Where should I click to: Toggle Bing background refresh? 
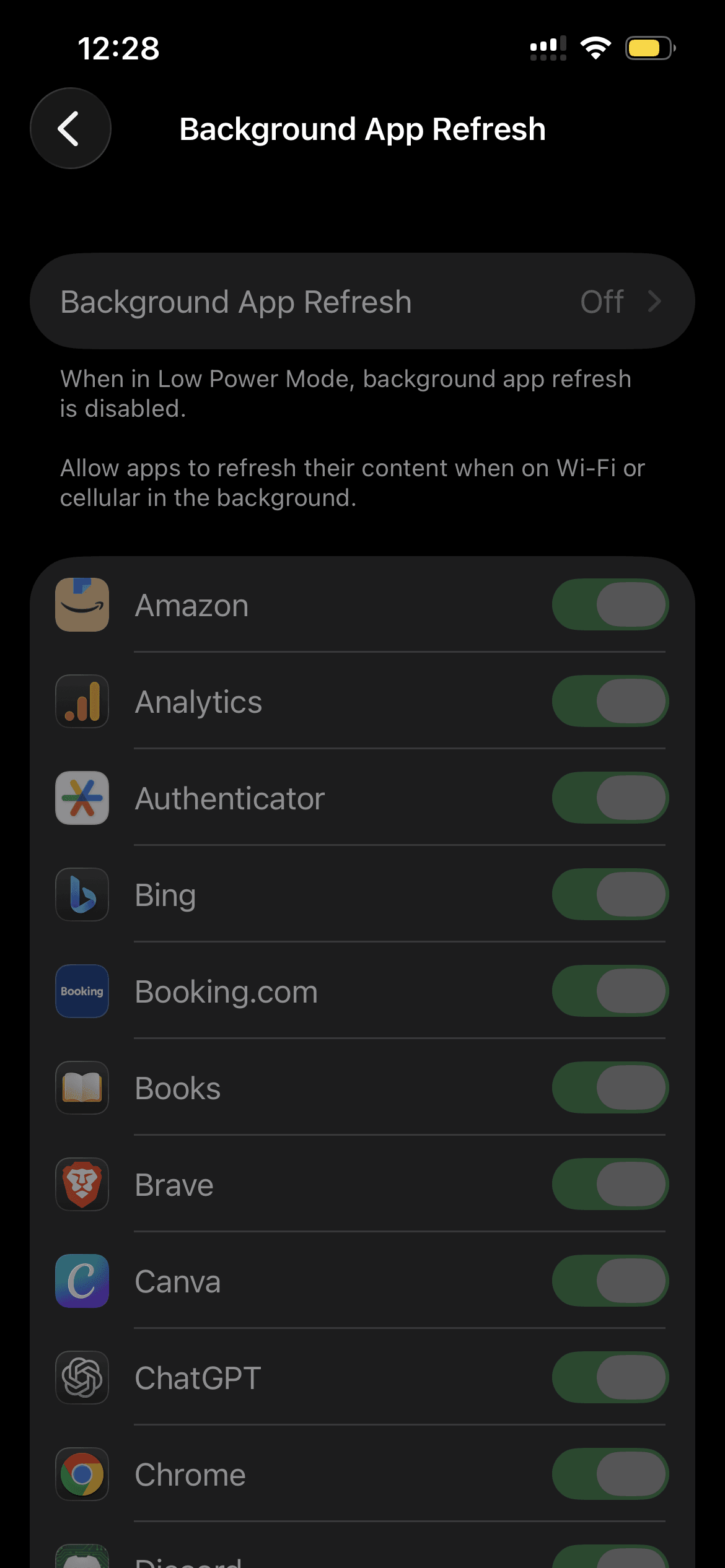[x=610, y=894]
